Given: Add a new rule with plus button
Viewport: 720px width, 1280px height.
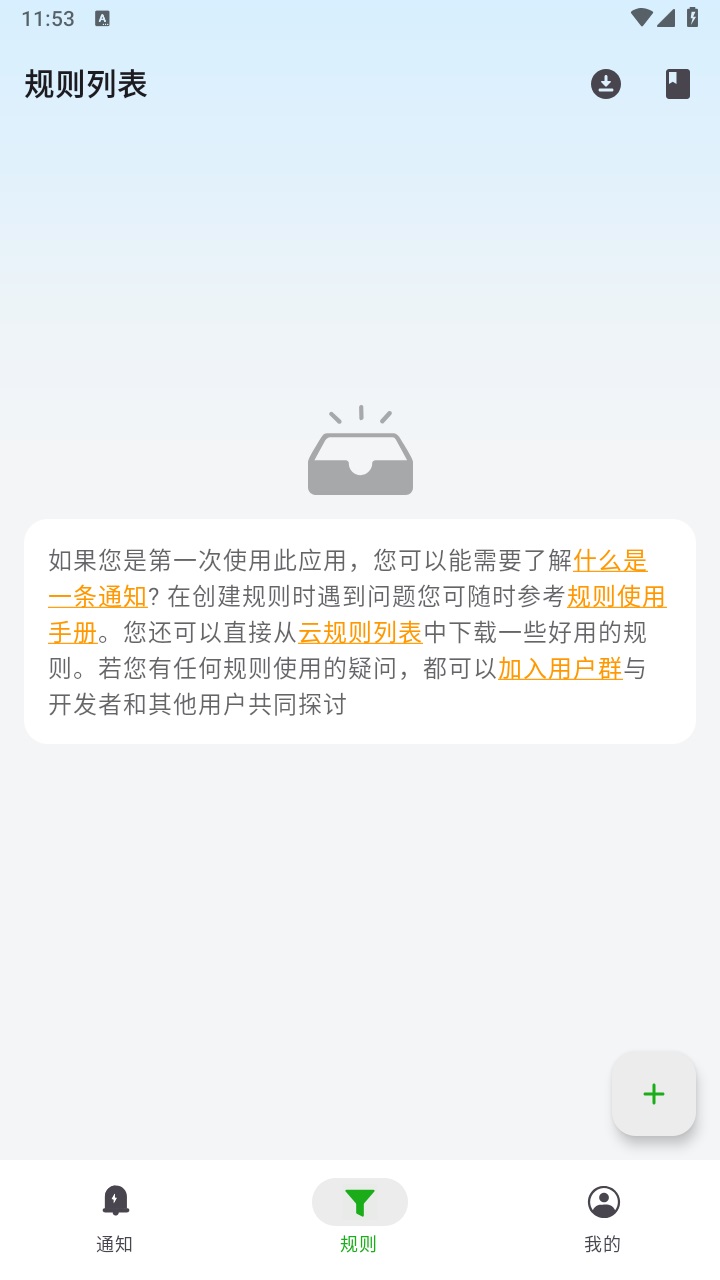Looking at the screenshot, I should pyautogui.click(x=654, y=1094).
